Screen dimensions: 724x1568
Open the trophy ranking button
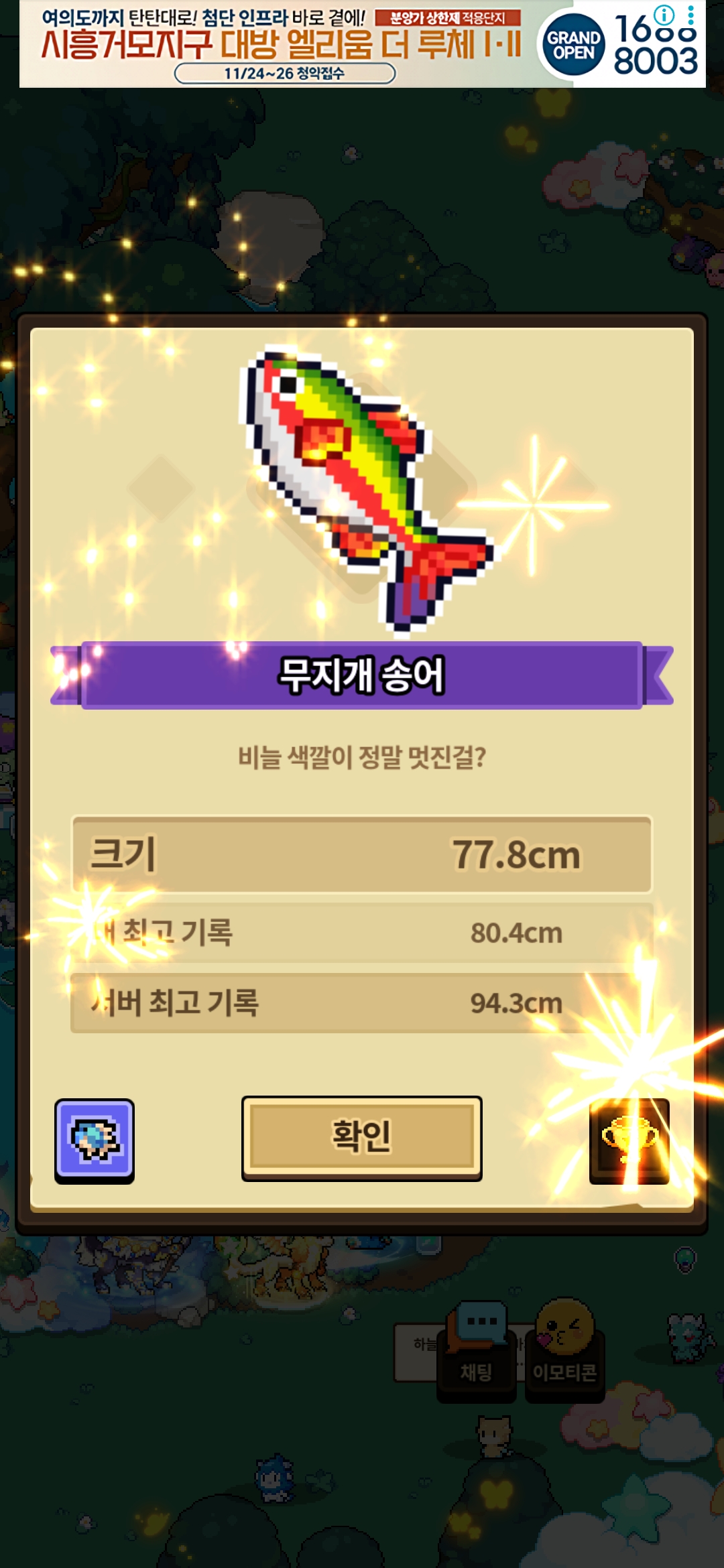[x=629, y=1140]
